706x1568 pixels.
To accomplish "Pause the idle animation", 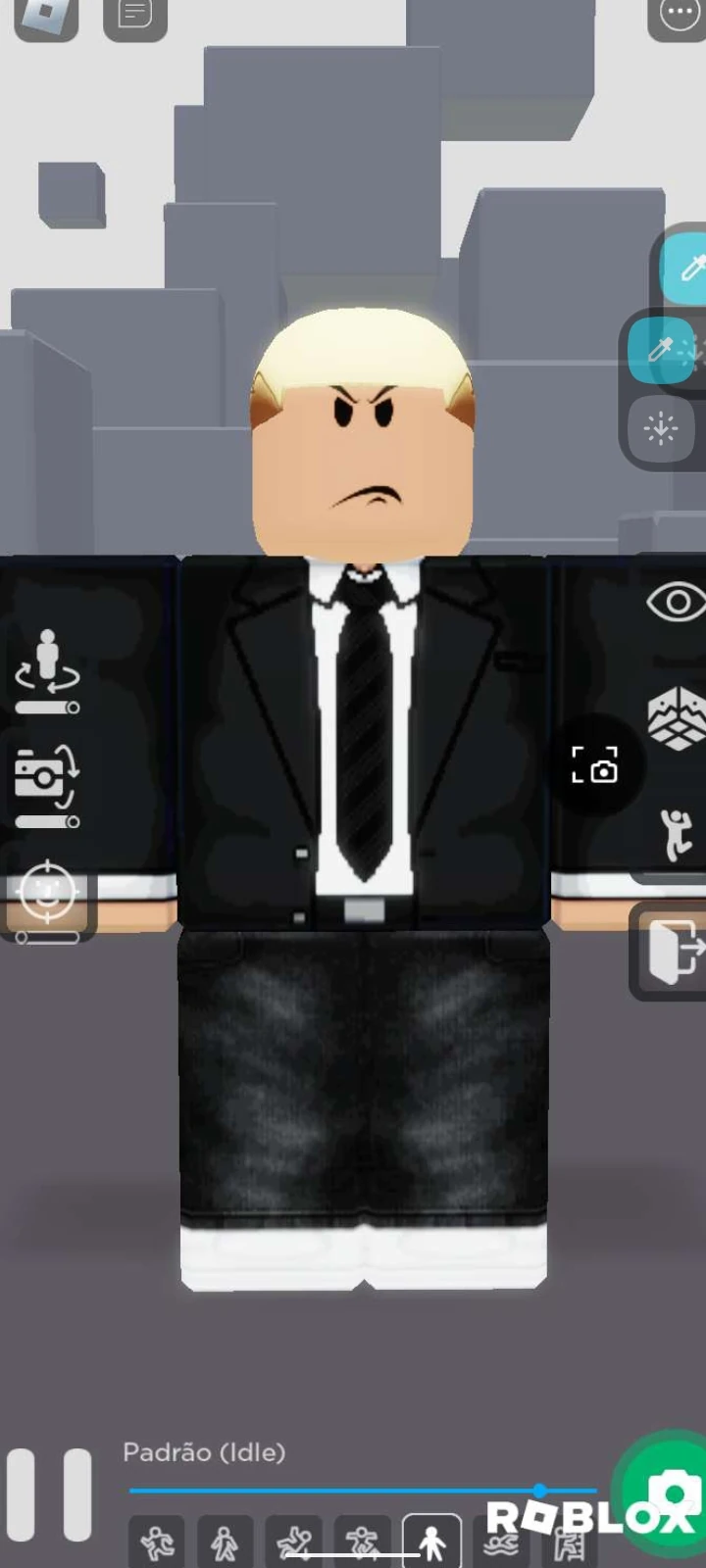I will tap(49, 1494).
